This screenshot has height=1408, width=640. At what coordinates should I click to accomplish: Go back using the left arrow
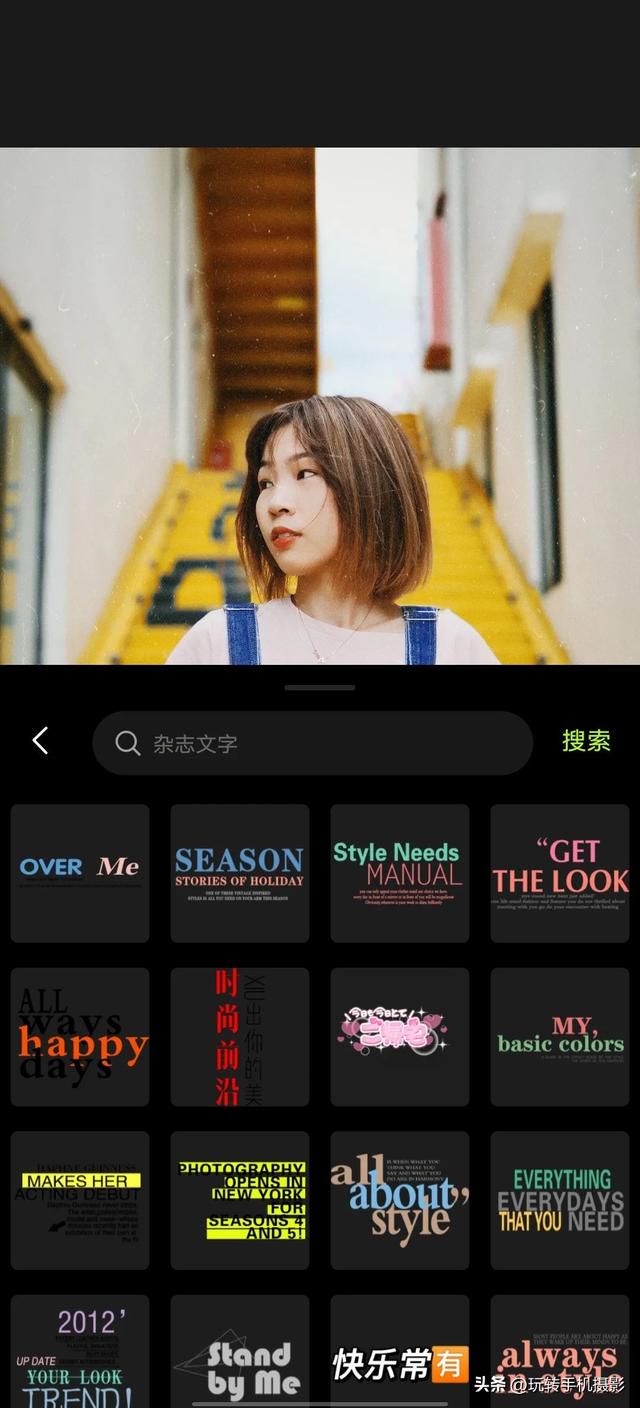(x=40, y=741)
